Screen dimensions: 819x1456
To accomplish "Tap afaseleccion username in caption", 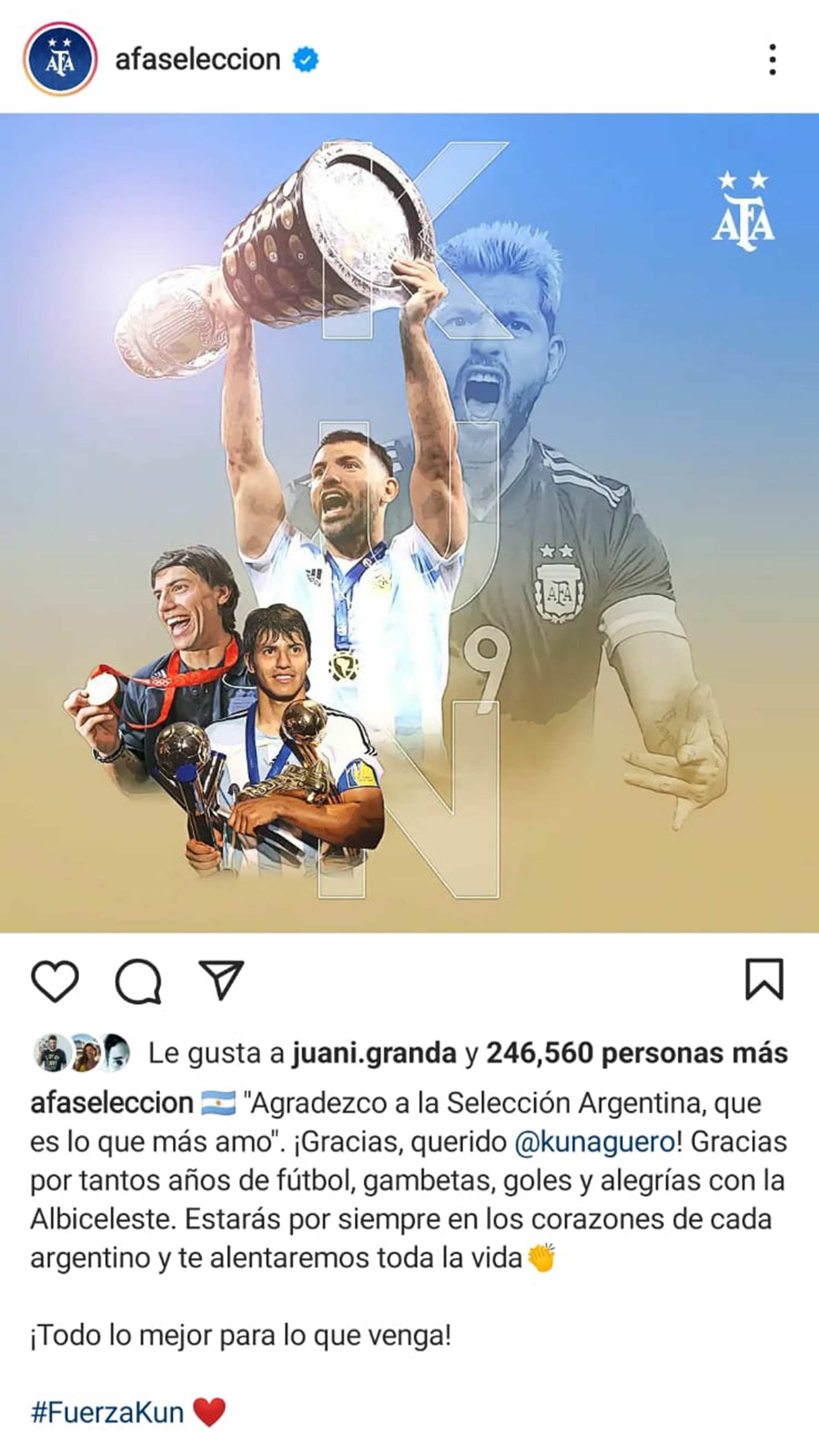I will [112, 1103].
